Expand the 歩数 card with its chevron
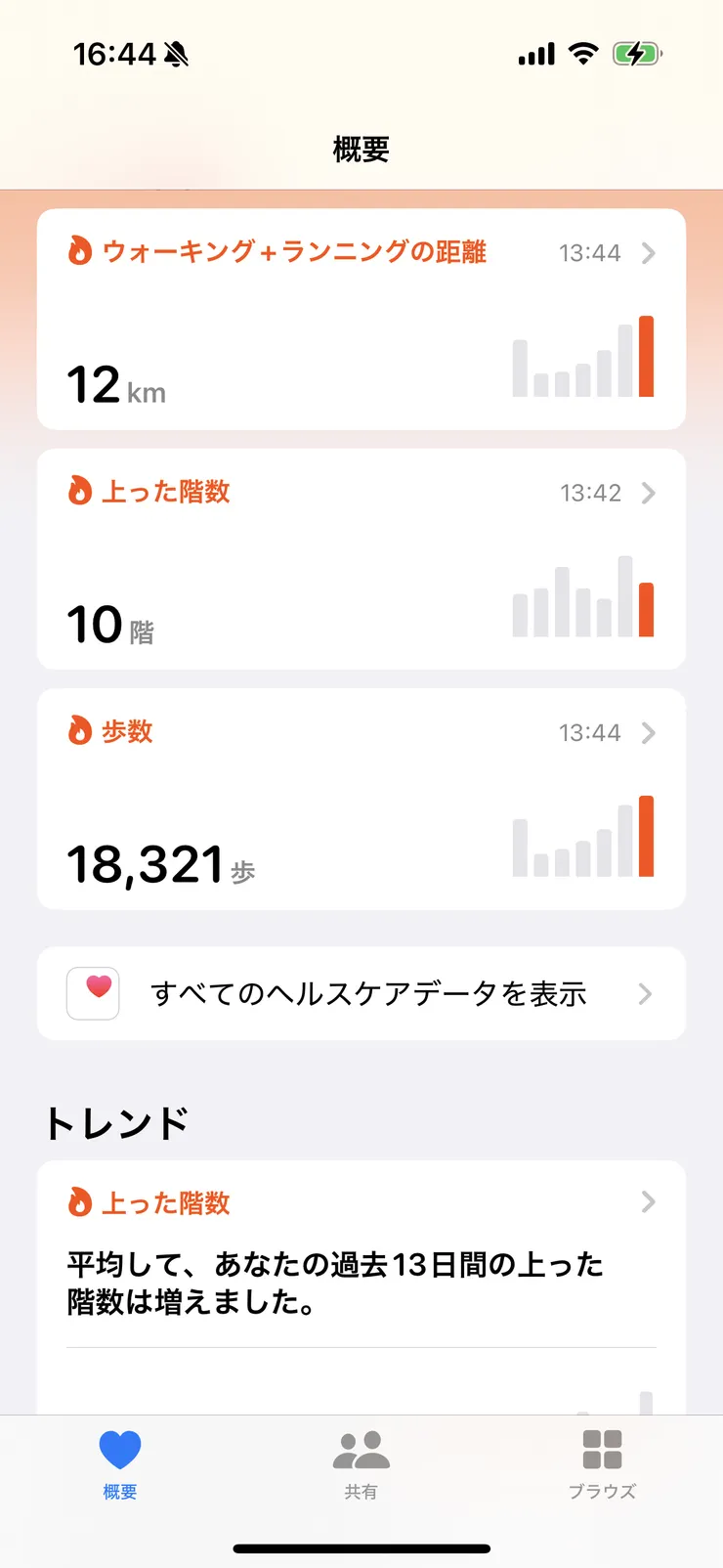Image resolution: width=723 pixels, height=1568 pixels. pos(648,731)
